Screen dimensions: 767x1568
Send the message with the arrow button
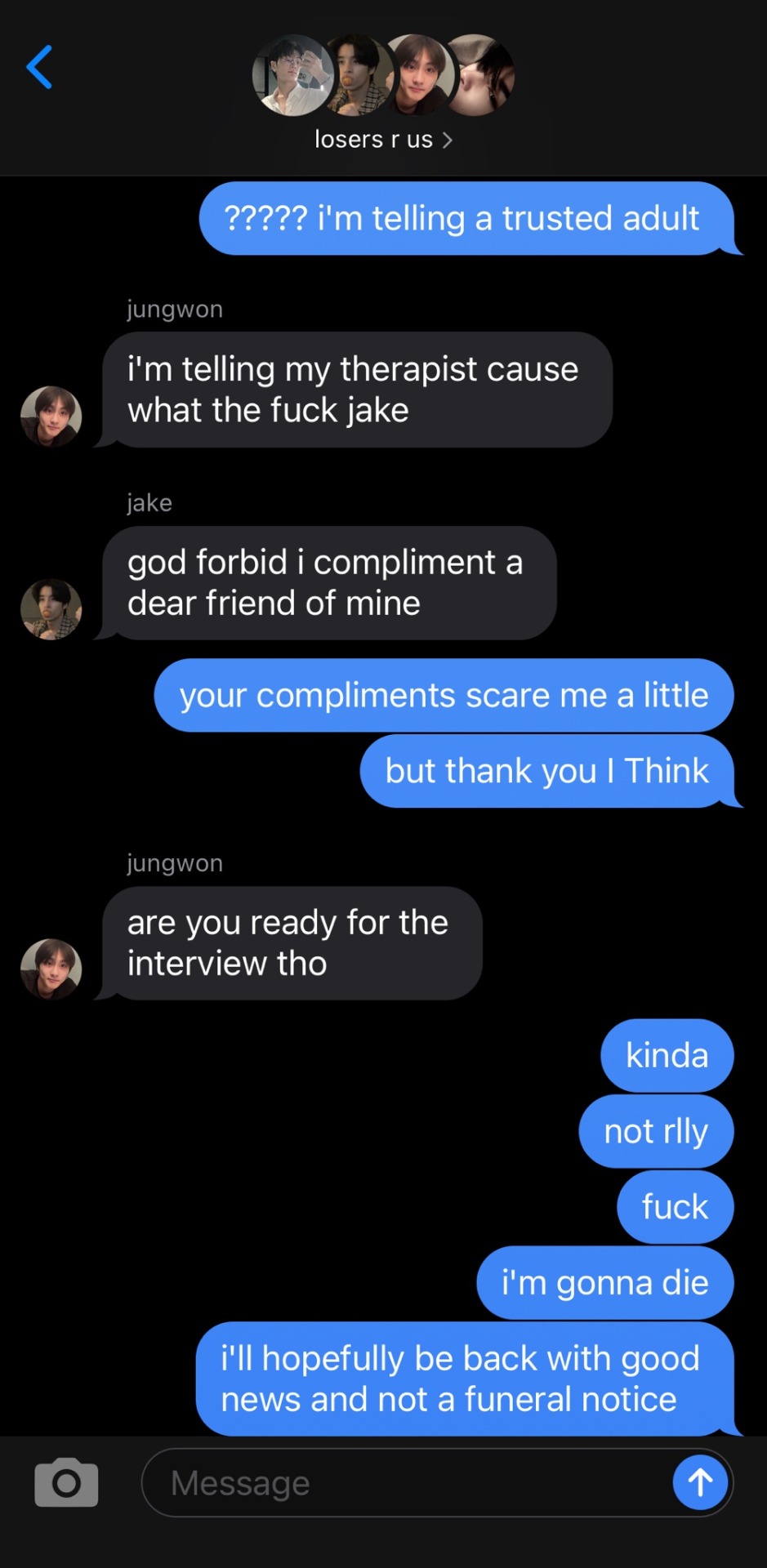[x=700, y=1482]
